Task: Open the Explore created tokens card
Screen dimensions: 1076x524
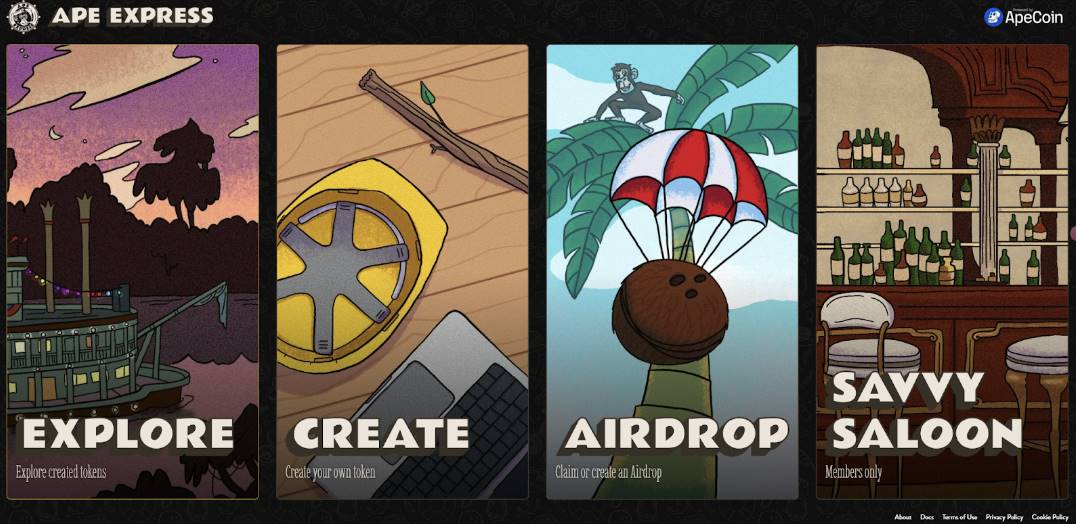Action: click(x=132, y=271)
